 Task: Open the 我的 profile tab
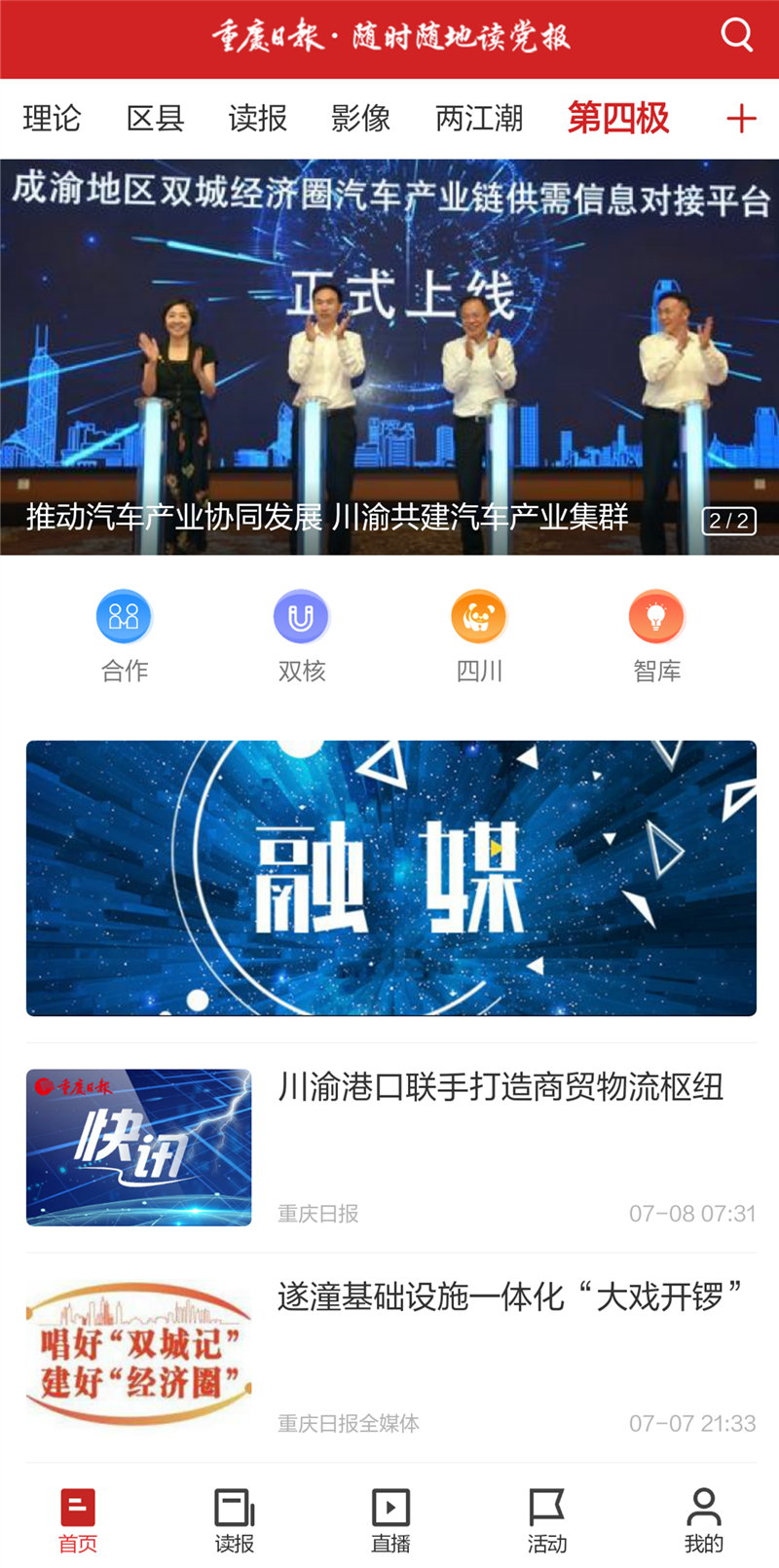click(x=703, y=1519)
